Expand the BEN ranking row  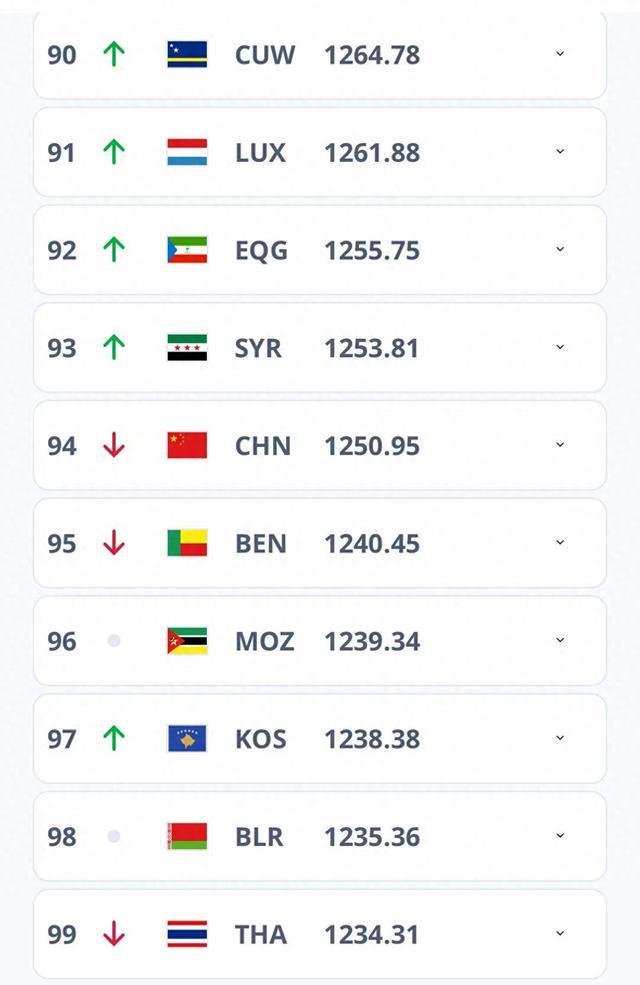[560, 543]
